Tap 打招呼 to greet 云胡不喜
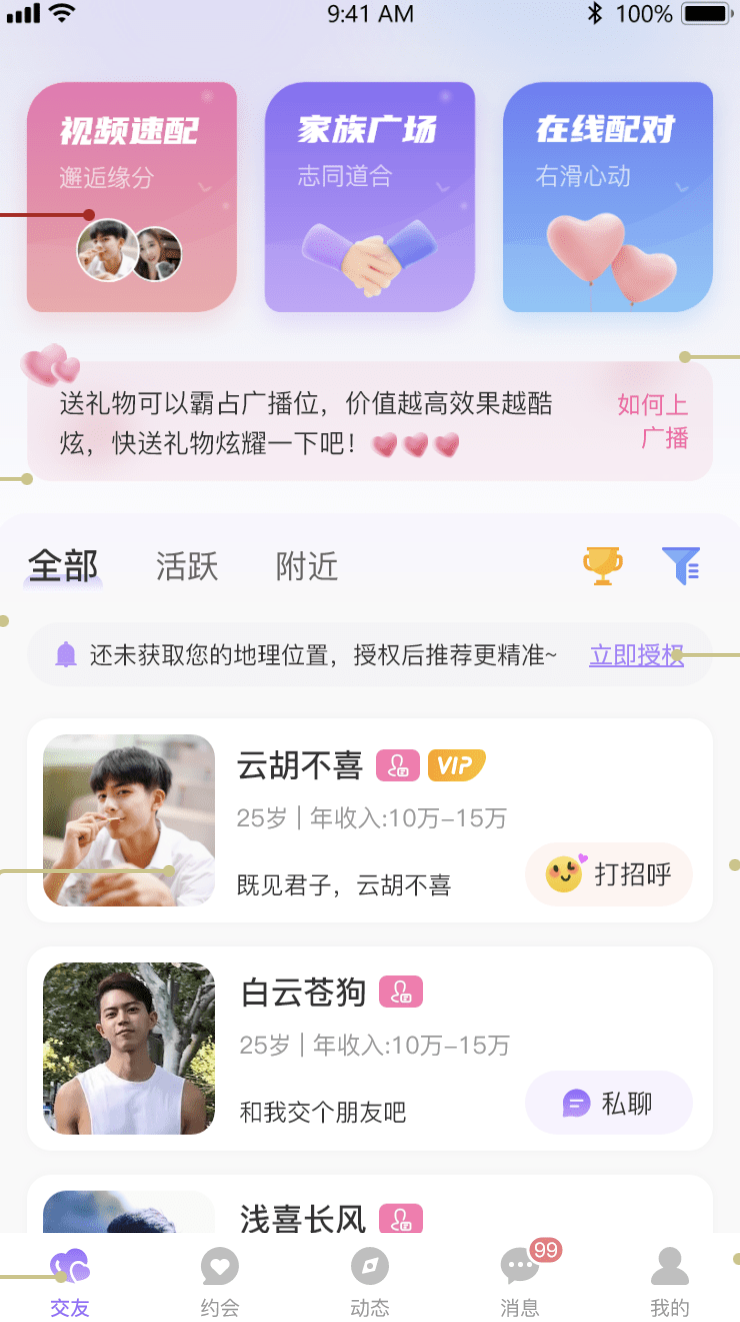740x1322 pixels. pos(609,875)
